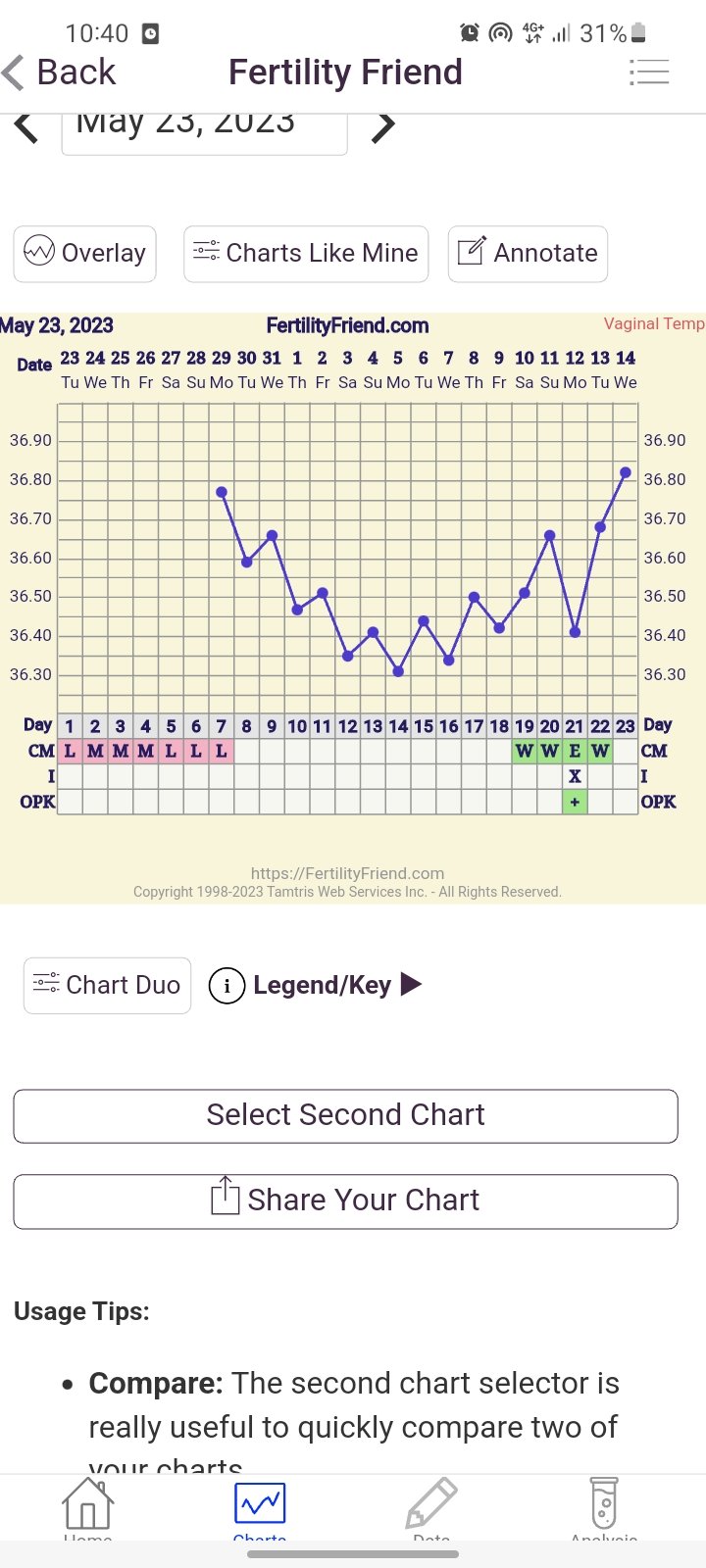The height and width of the screenshot is (1568, 706).
Task: Switch to the Charts tab
Action: coord(260,1507)
